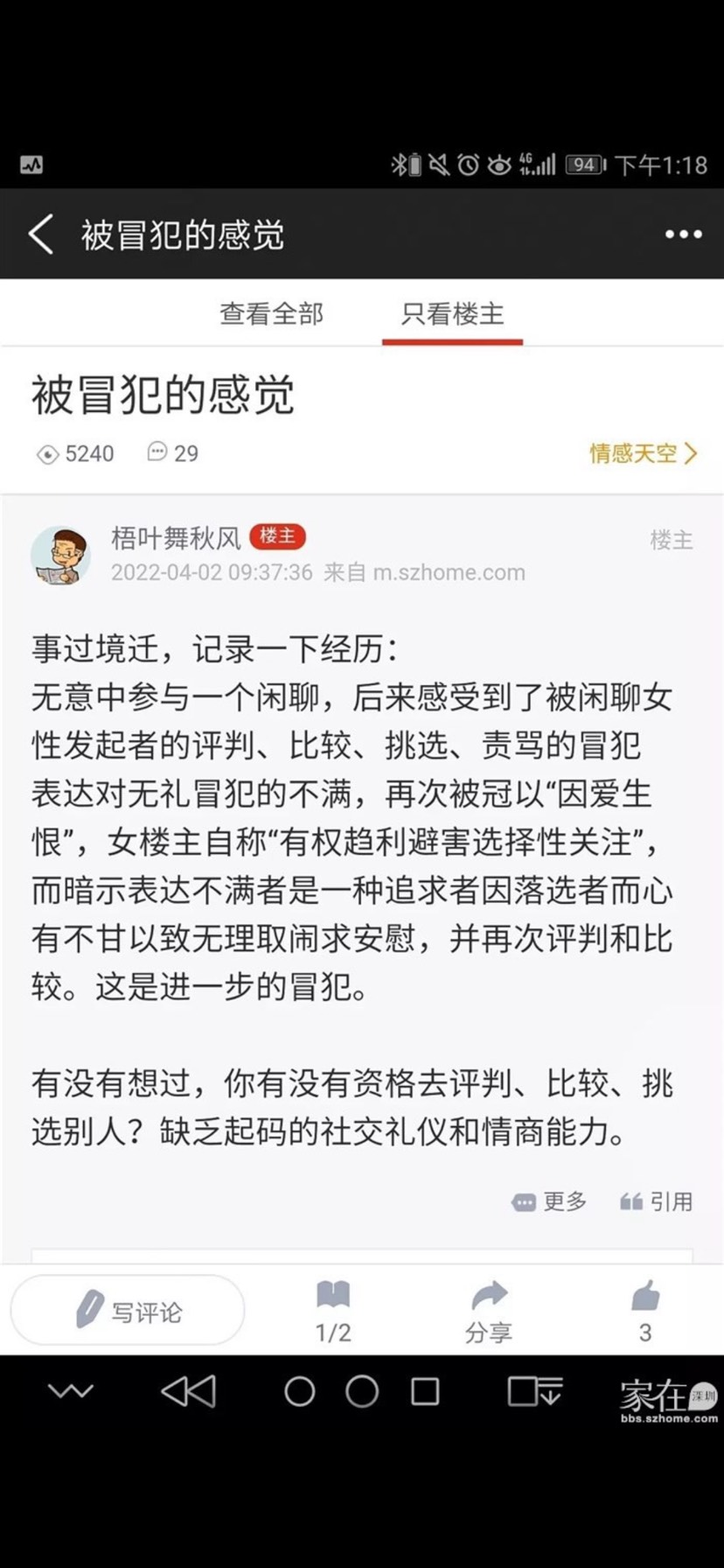Tap the system back triangle
Viewport: 724px width, 1568px height.
tap(189, 1391)
